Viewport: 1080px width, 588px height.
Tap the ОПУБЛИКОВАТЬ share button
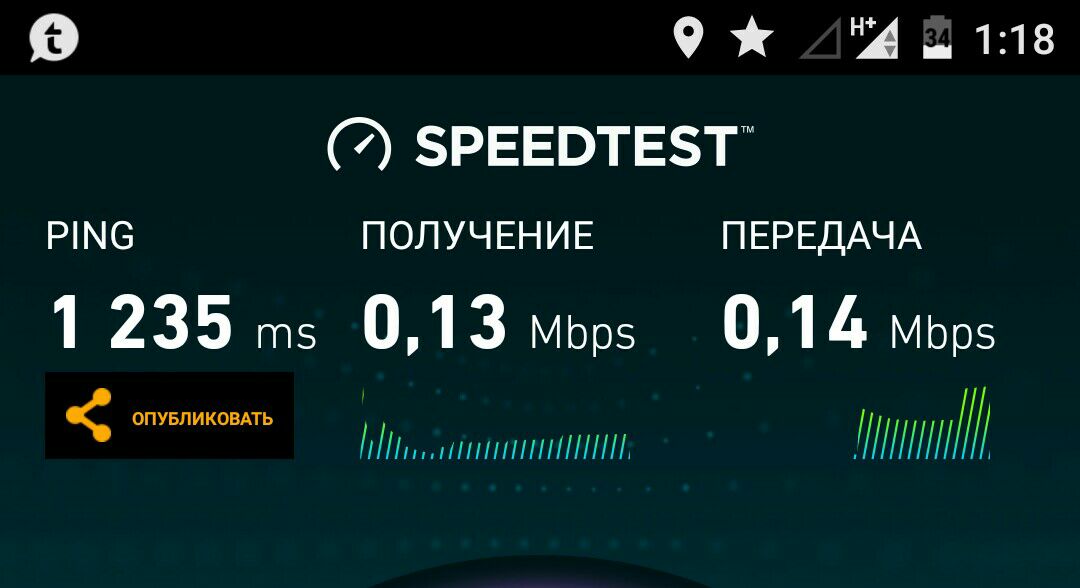(169, 416)
